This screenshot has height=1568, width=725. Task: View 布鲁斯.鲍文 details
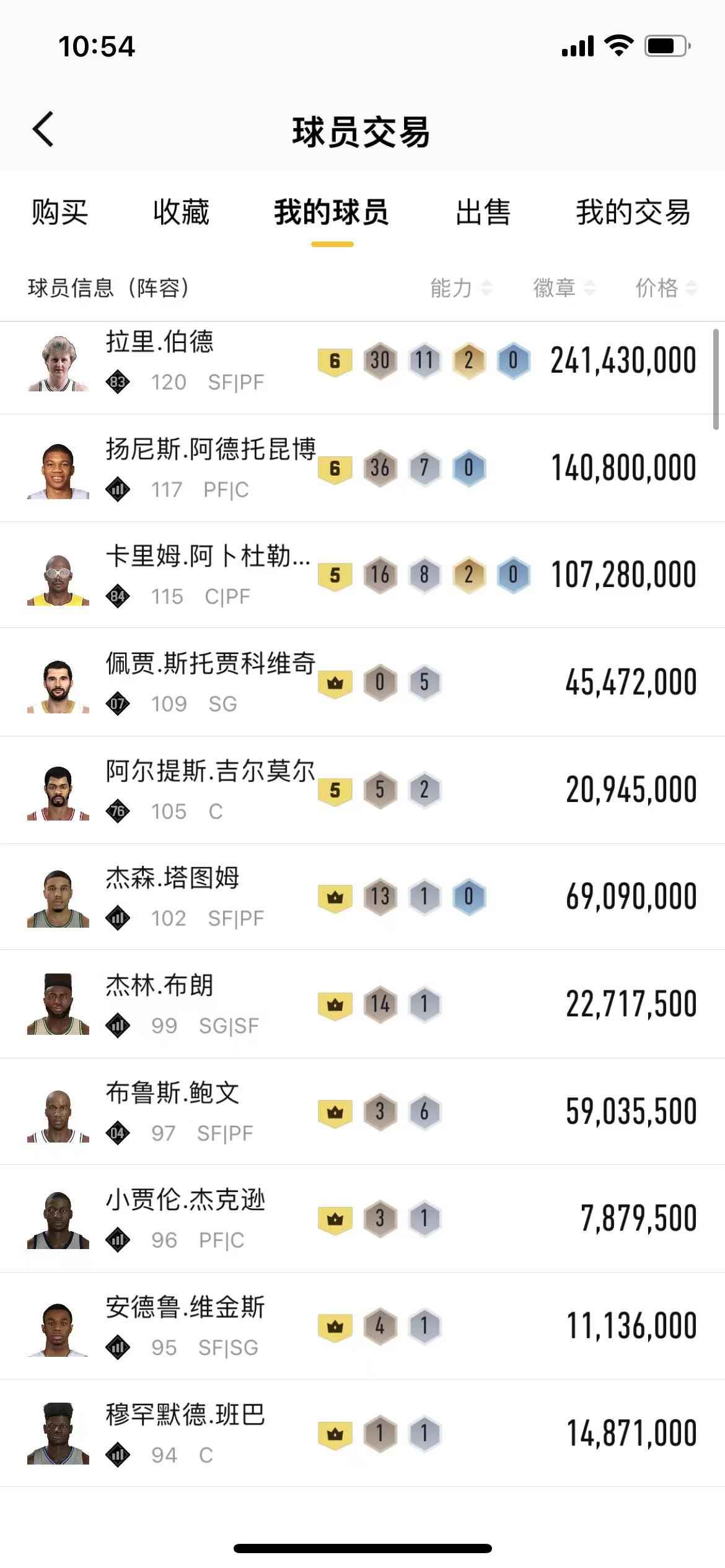tap(172, 1094)
